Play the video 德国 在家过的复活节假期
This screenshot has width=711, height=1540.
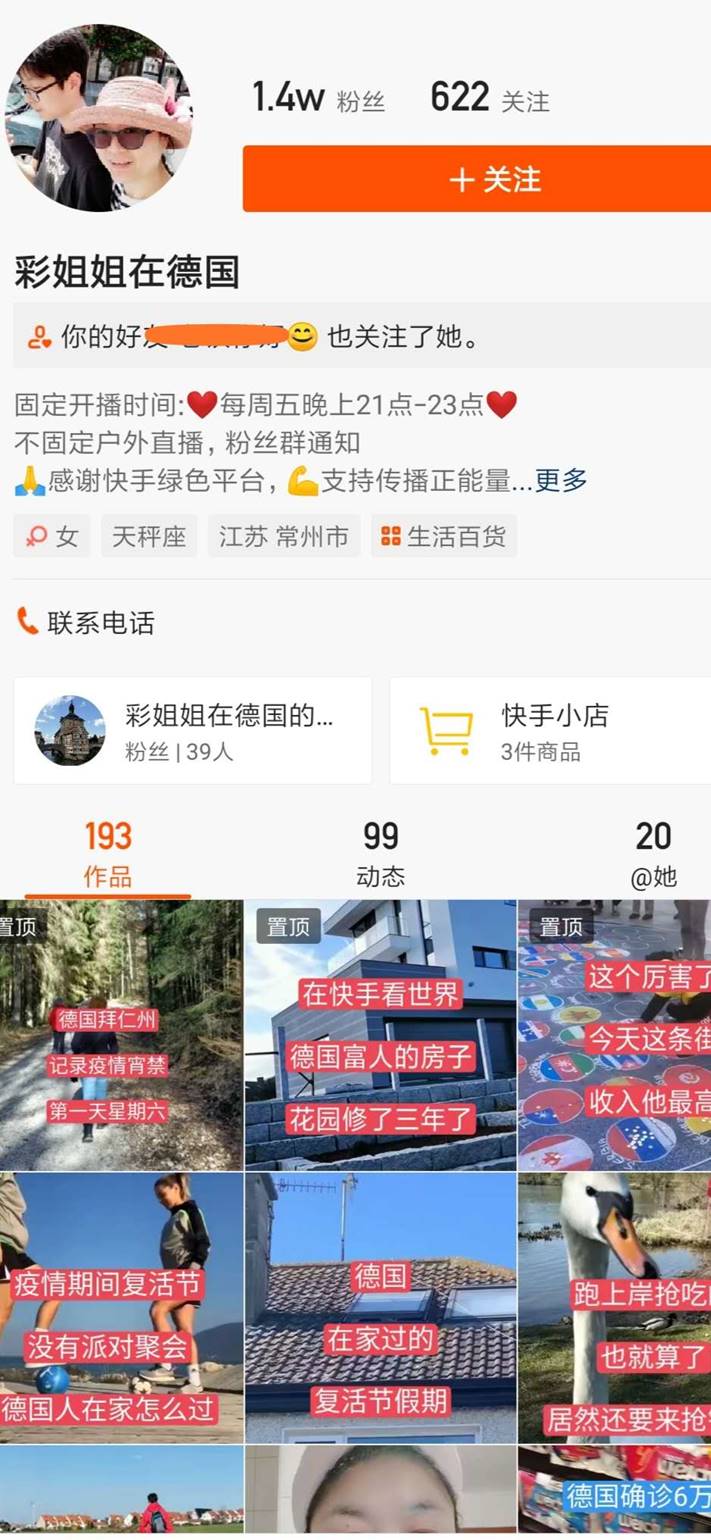coord(380,1308)
